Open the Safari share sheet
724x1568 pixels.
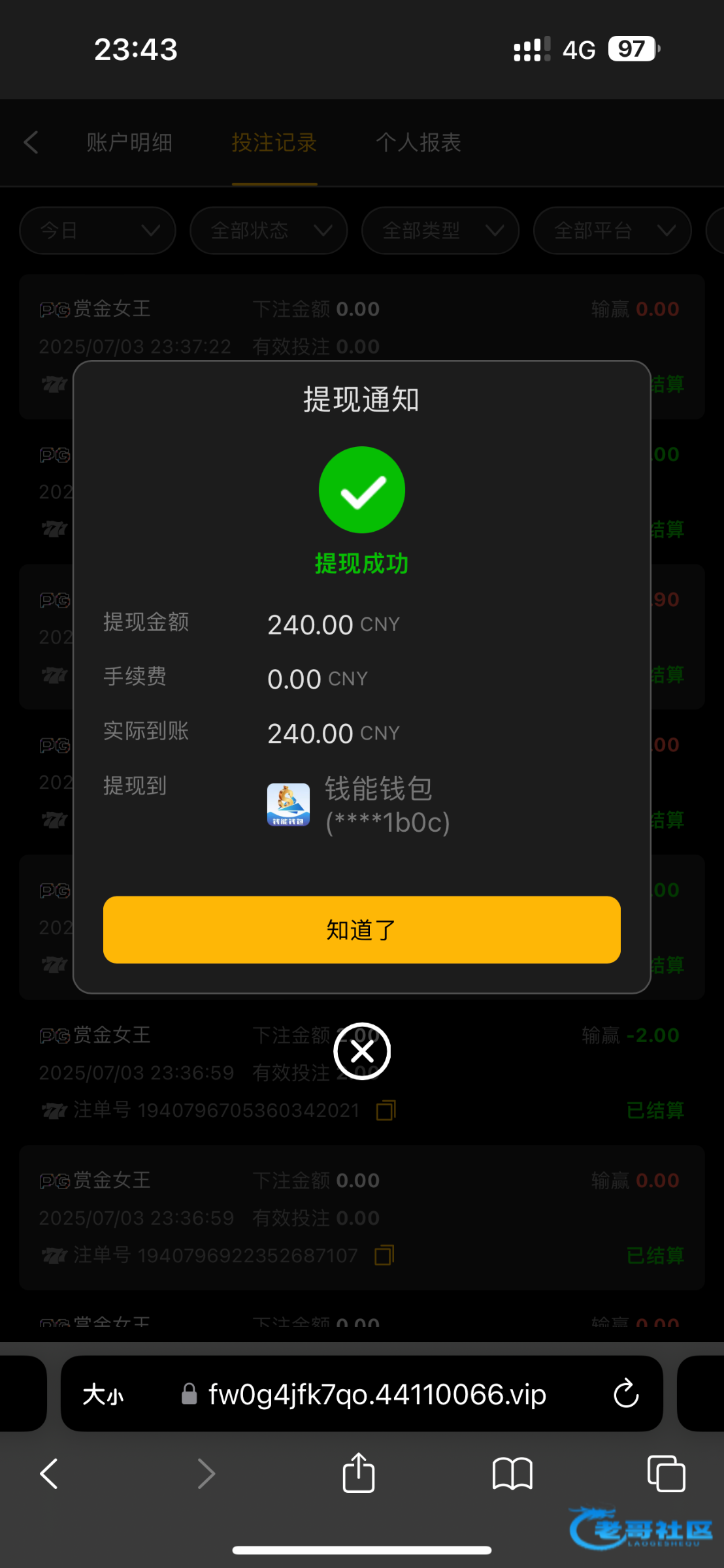point(359,1473)
